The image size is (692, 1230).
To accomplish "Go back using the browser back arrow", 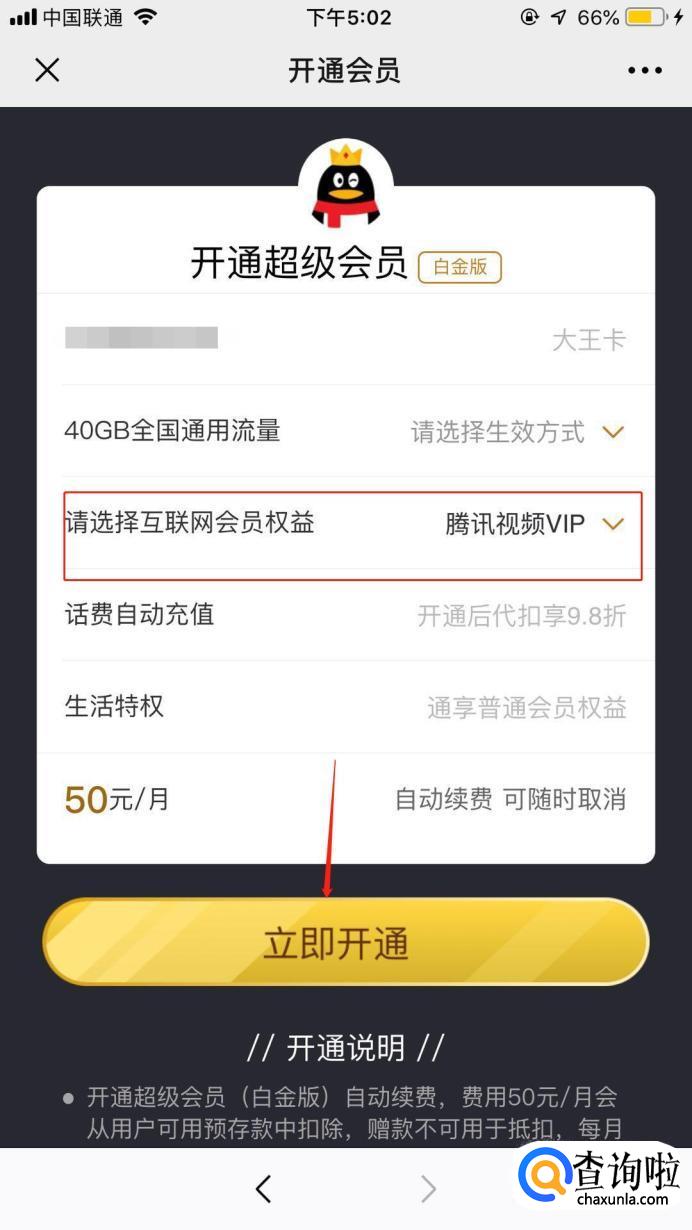I will point(263,1188).
